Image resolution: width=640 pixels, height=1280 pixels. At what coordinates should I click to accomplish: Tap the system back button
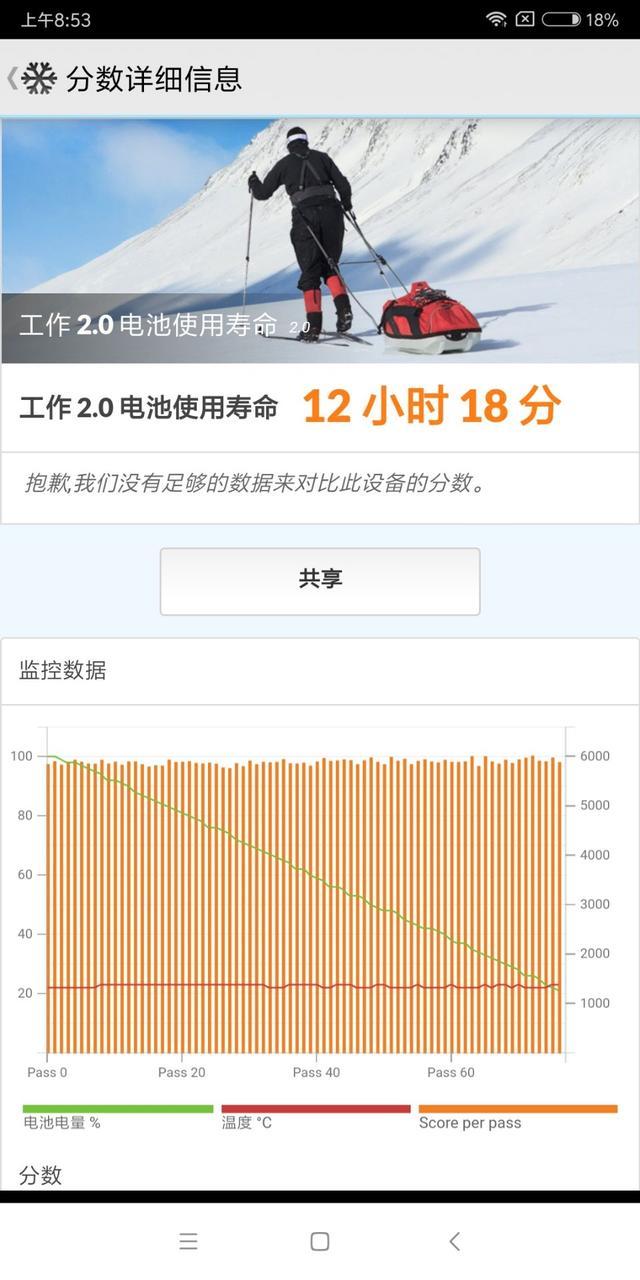(x=454, y=1241)
